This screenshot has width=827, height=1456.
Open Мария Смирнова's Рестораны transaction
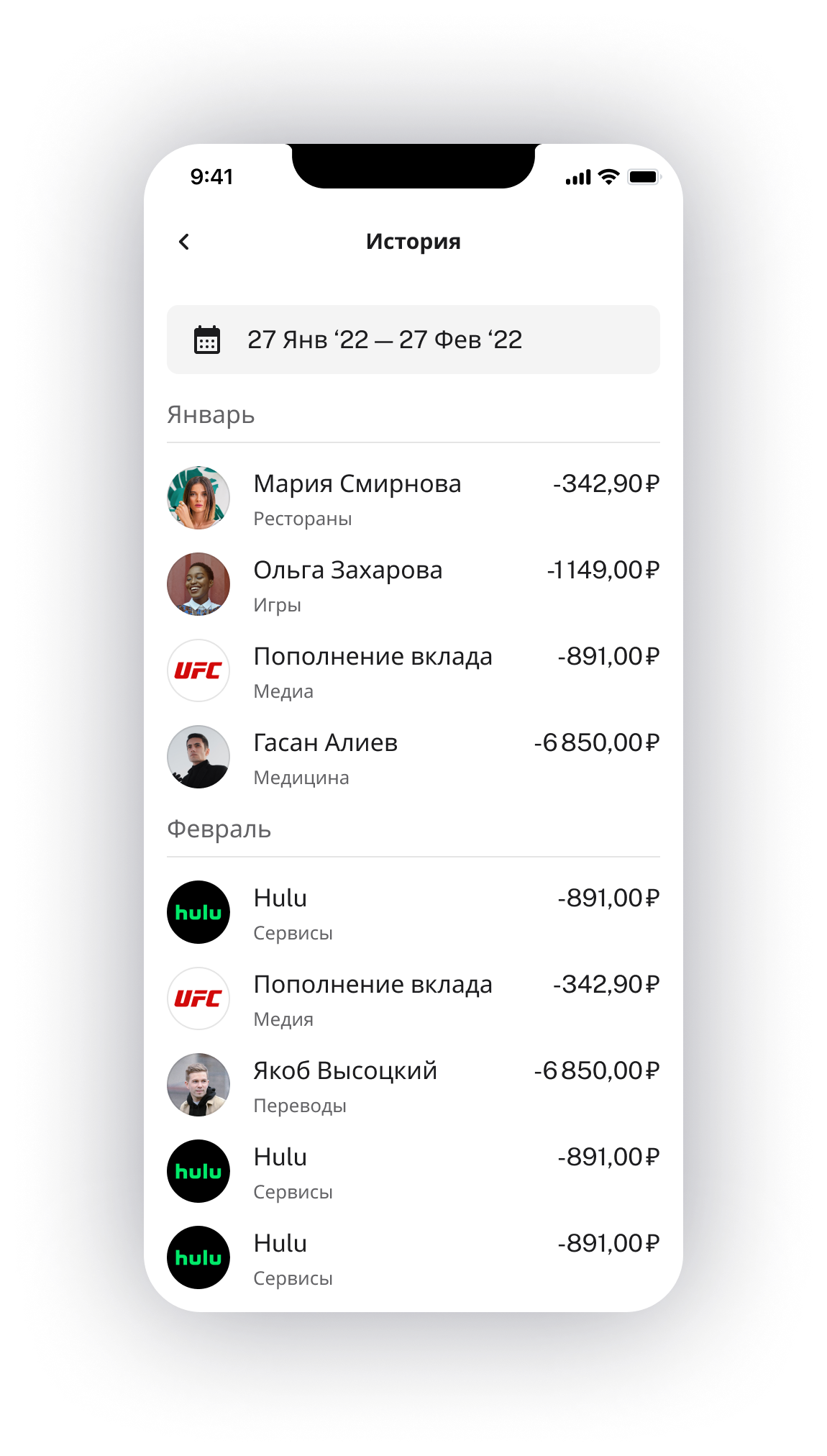coord(413,499)
